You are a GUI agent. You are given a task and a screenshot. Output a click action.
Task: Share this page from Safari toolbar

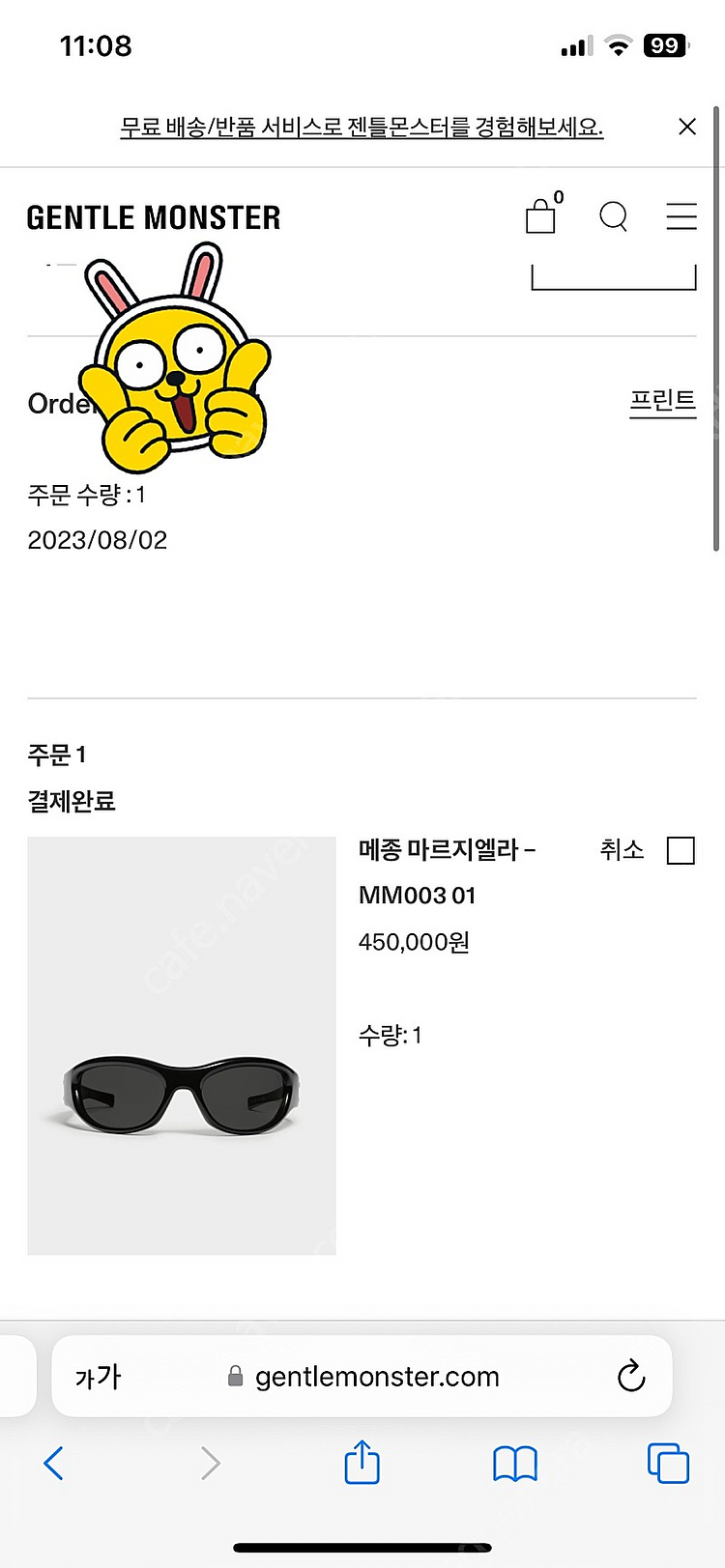point(362,1463)
